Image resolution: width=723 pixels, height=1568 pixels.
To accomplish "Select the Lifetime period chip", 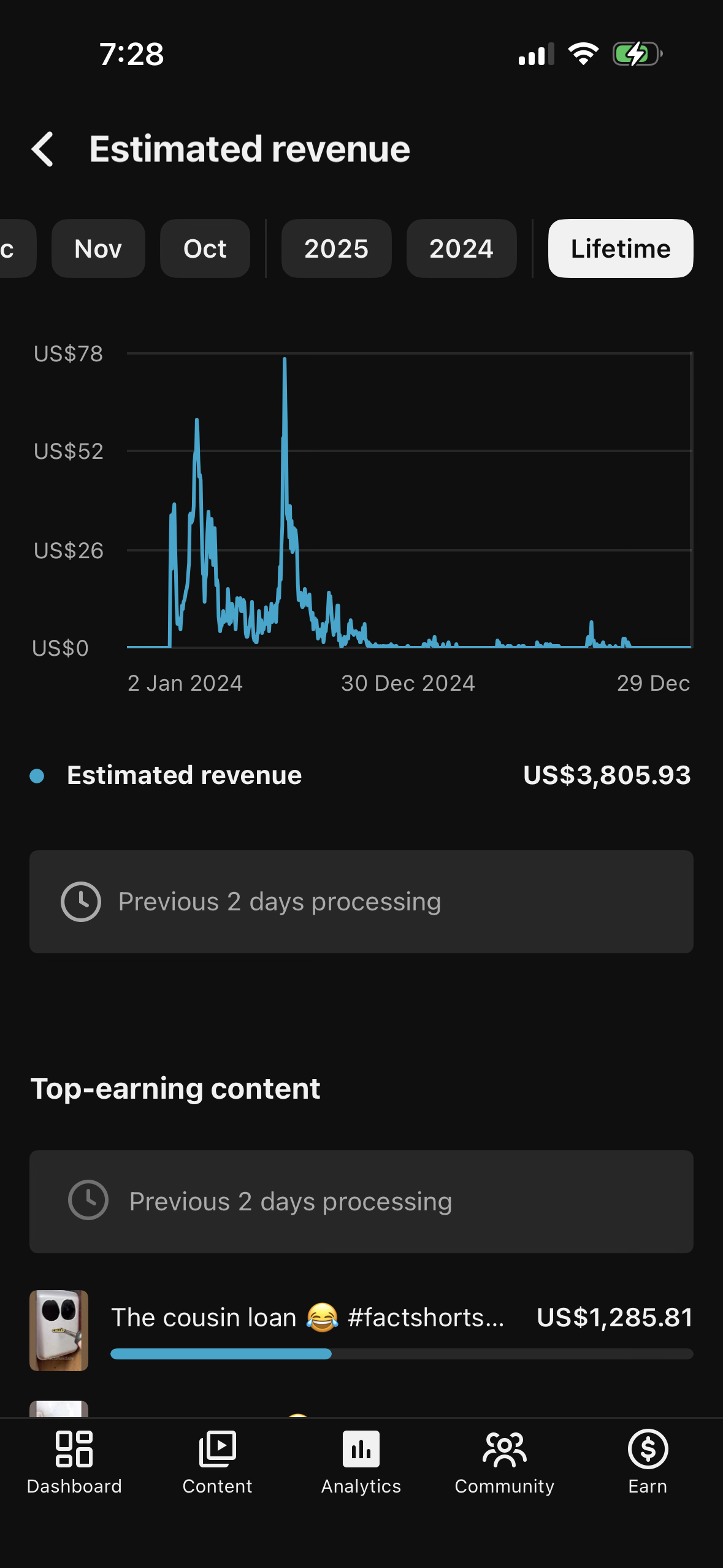I will 620,248.
